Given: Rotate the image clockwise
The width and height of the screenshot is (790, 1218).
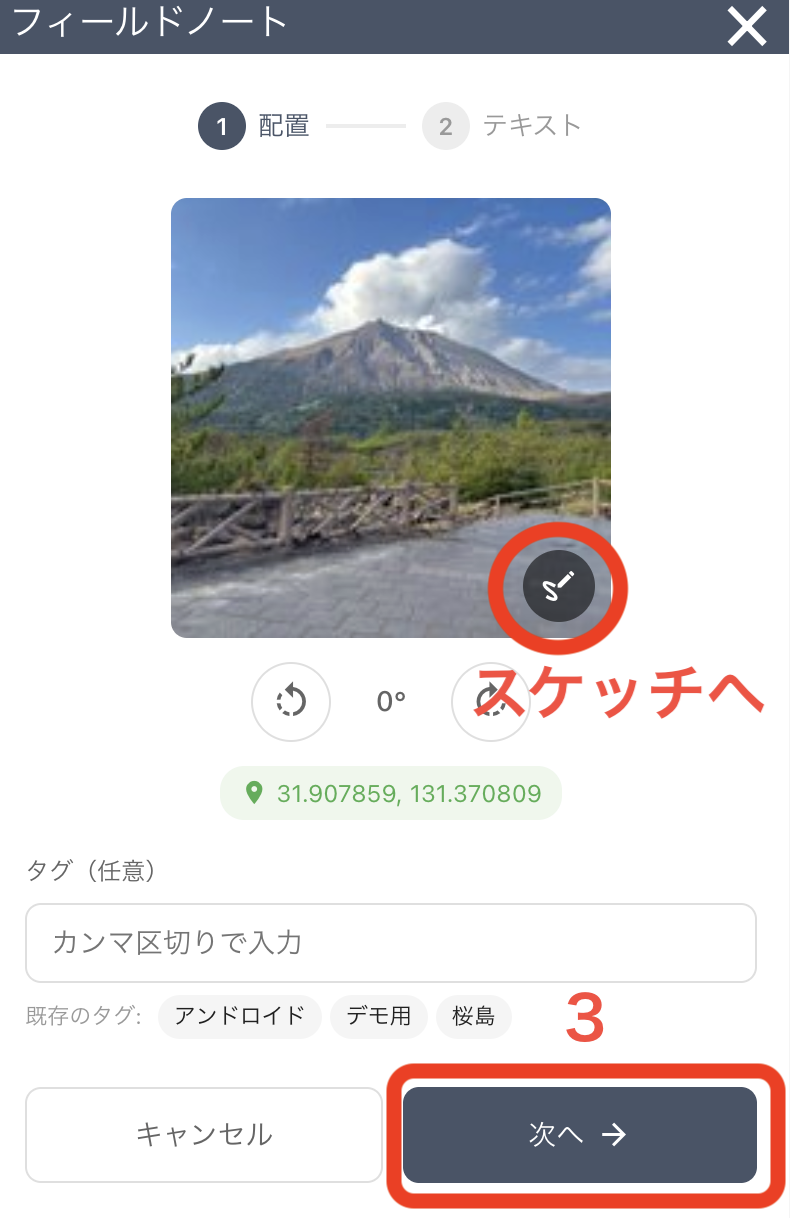Looking at the screenshot, I should [x=490, y=703].
